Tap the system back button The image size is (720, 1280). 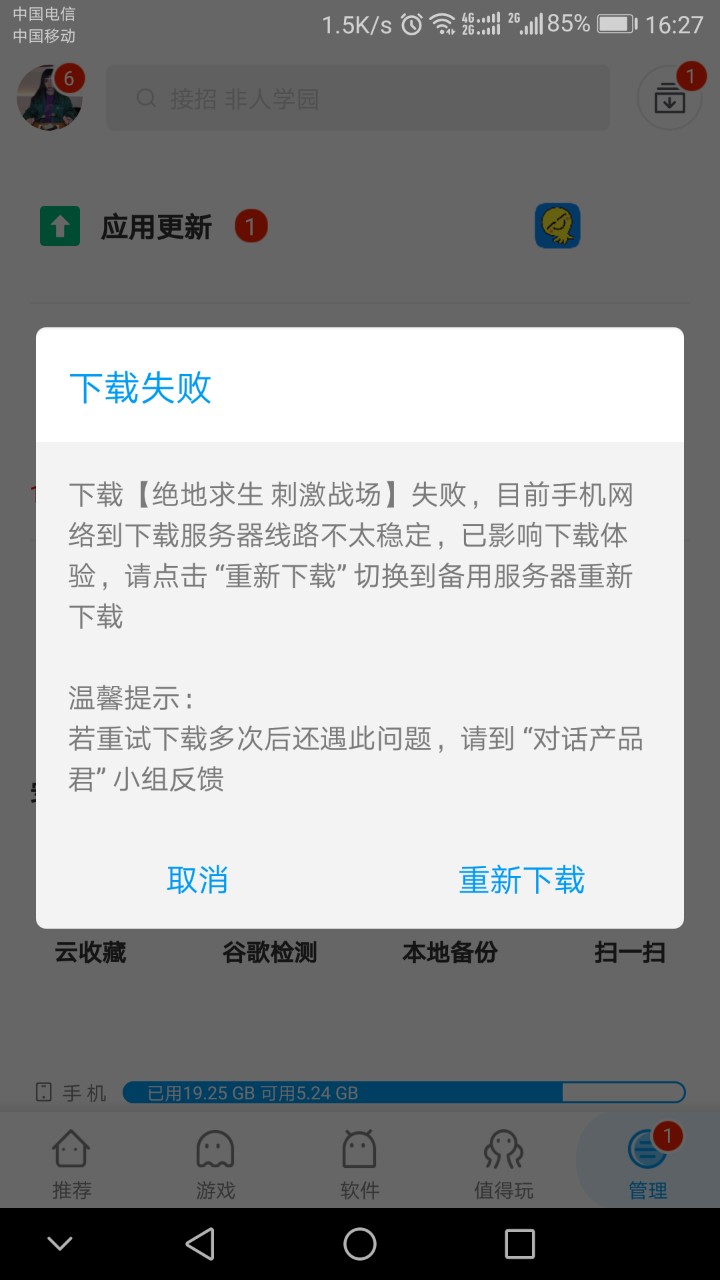point(200,1243)
